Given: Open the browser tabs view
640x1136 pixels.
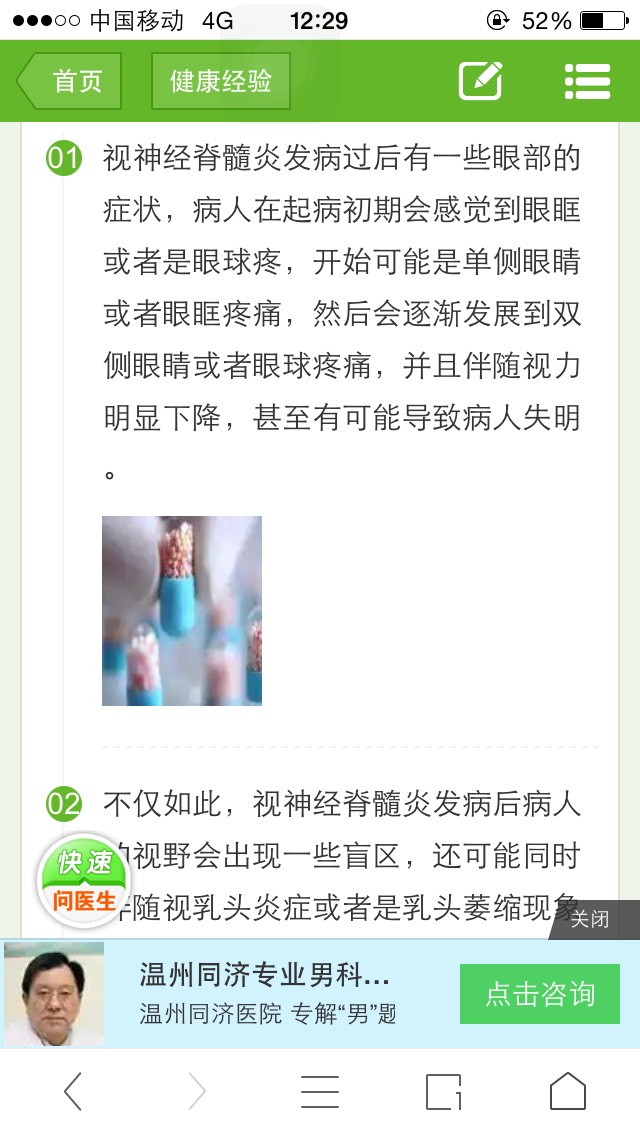Looking at the screenshot, I should (443, 1091).
